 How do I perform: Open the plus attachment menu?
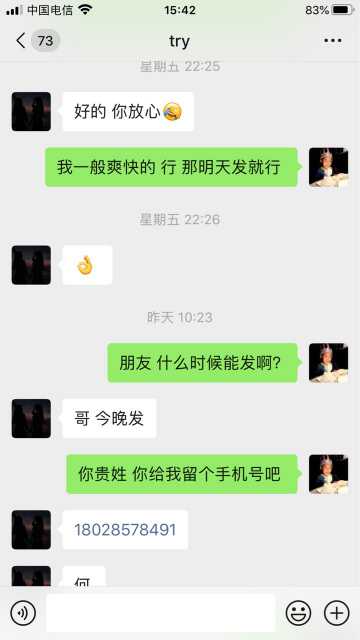[x=337, y=613]
